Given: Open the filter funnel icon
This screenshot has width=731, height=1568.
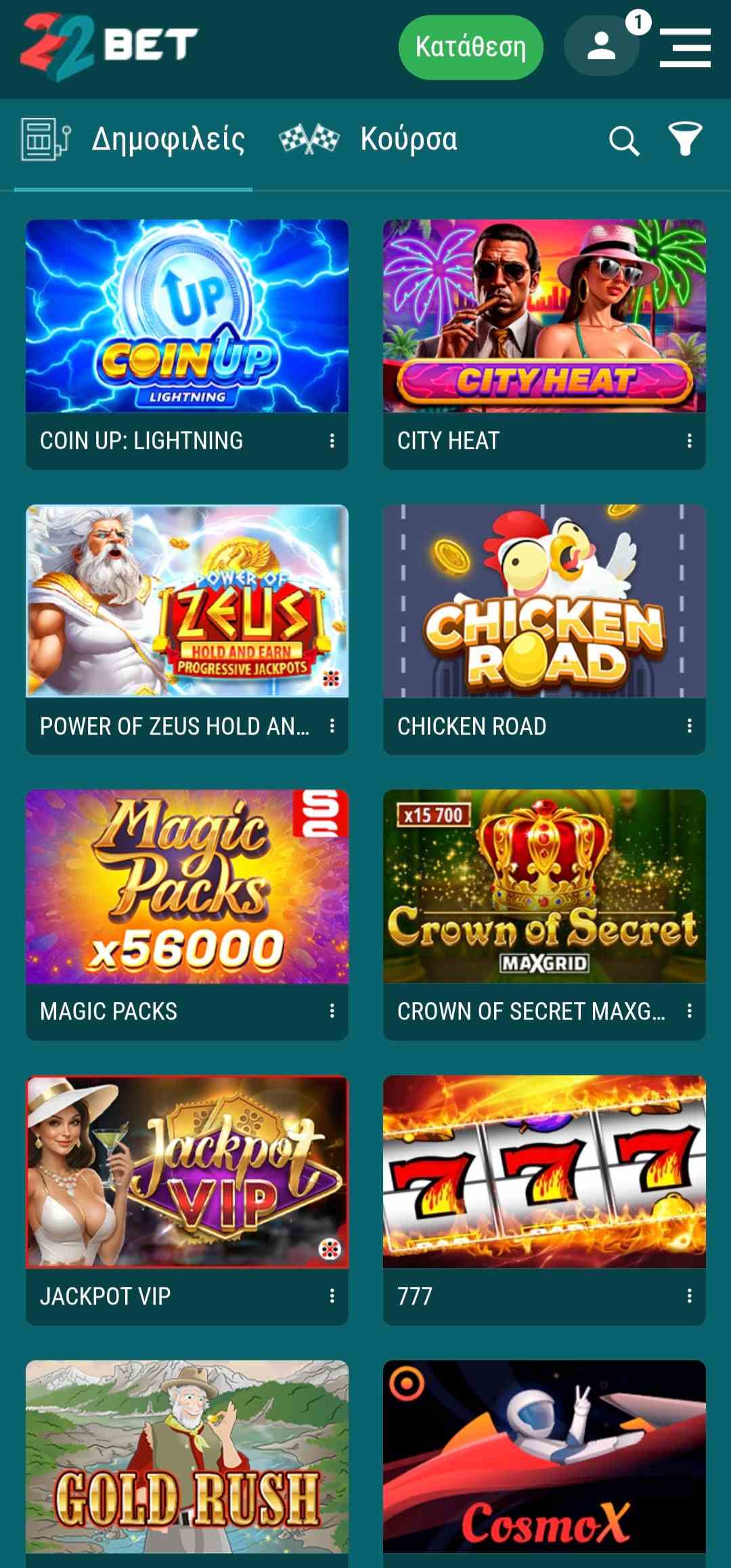Looking at the screenshot, I should click(685, 139).
